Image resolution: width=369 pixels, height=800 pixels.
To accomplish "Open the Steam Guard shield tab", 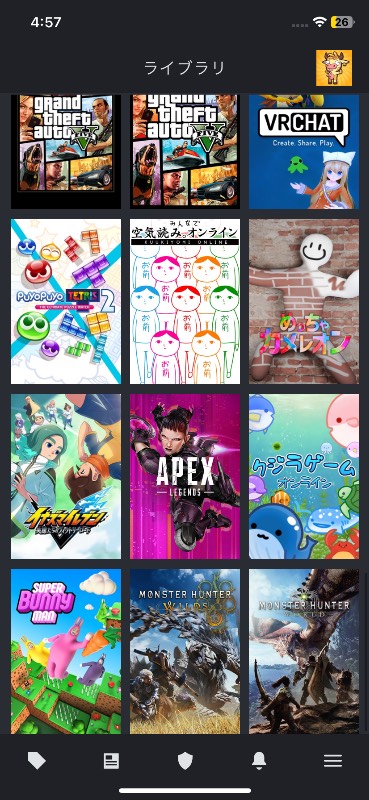I will [185, 761].
